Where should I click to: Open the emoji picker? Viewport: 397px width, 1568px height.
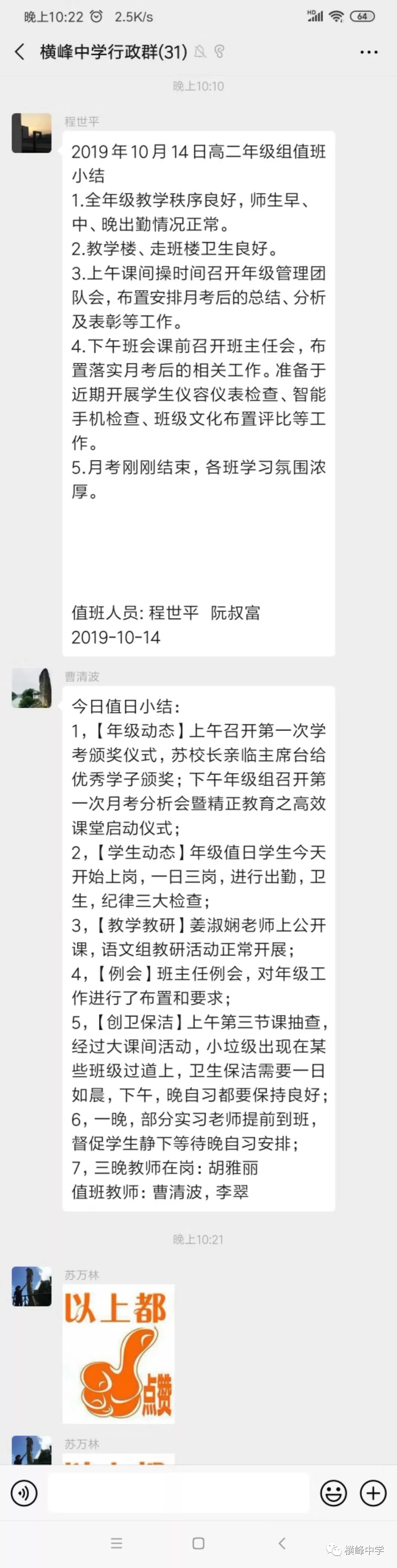[x=333, y=1493]
